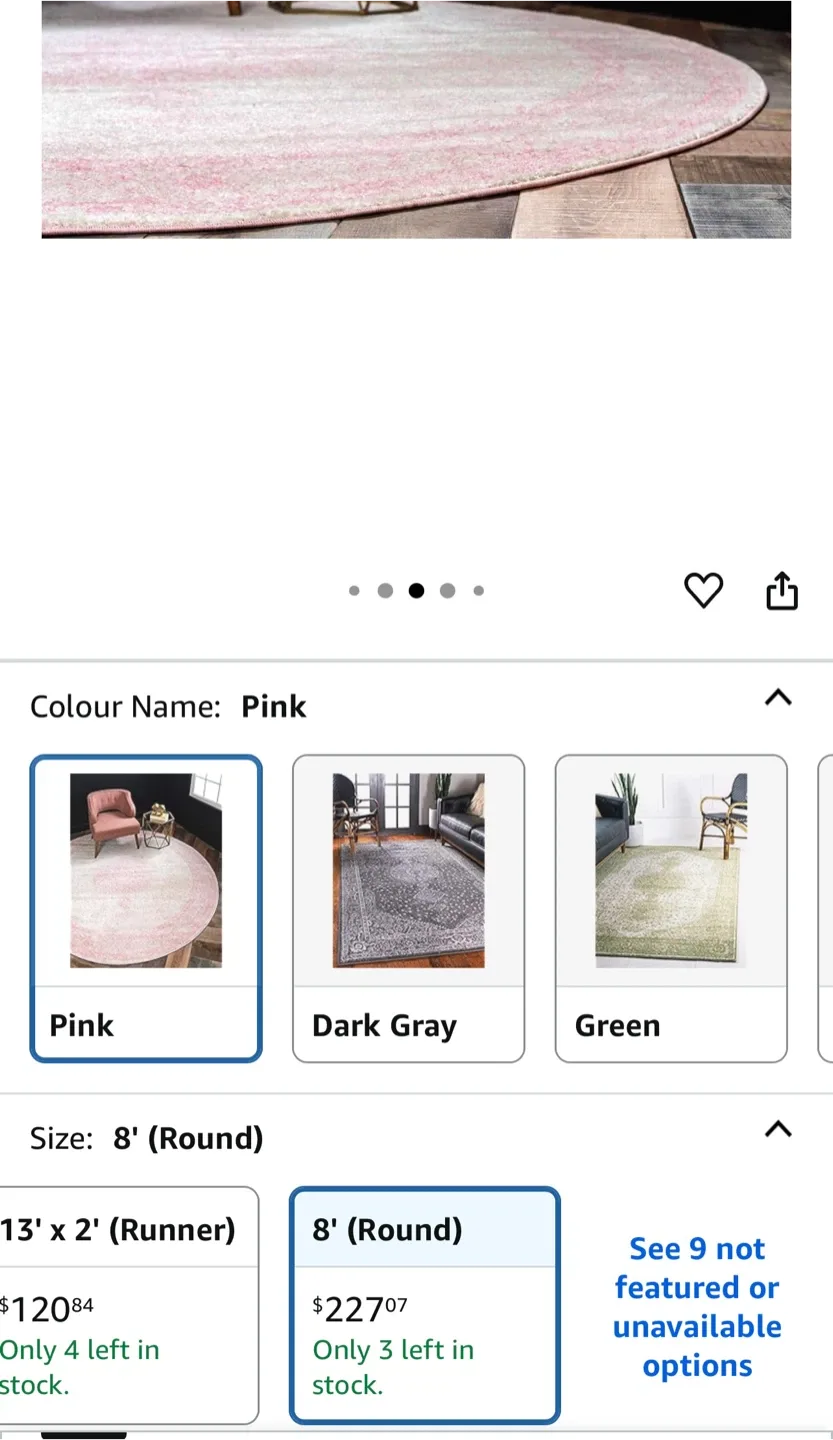Screen dimensions: 833x1440
Task: See 9 not featured or unavailable options
Action: coord(697,1306)
